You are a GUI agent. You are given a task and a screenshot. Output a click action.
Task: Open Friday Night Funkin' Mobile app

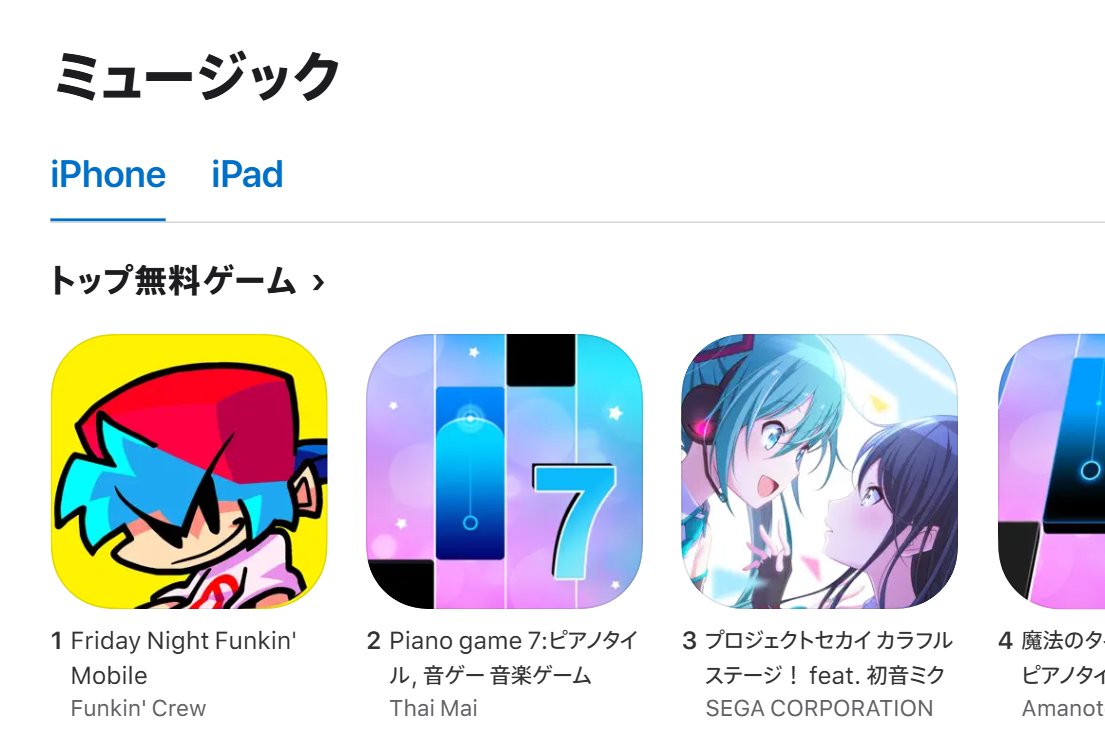click(189, 471)
